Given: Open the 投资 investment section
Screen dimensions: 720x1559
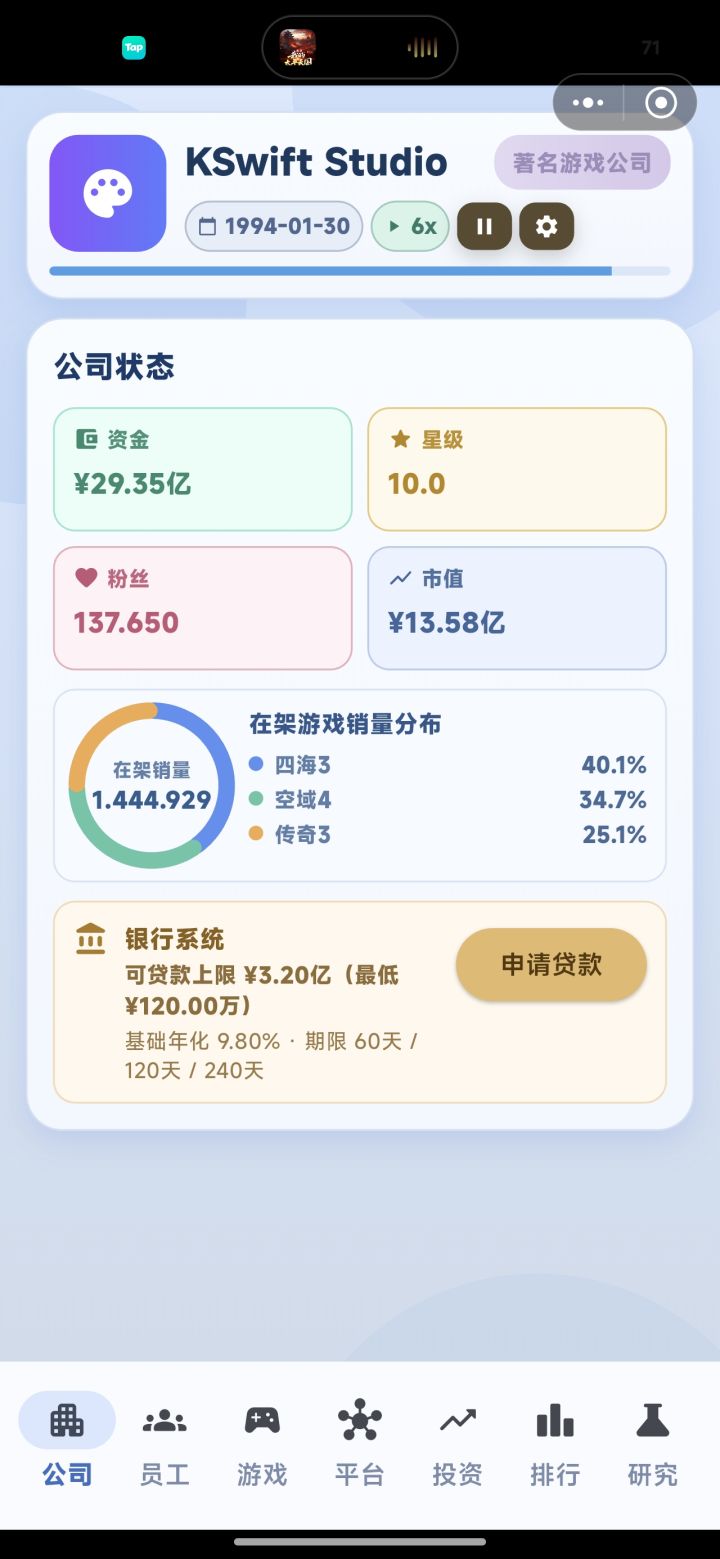Looking at the screenshot, I should click(x=457, y=1440).
